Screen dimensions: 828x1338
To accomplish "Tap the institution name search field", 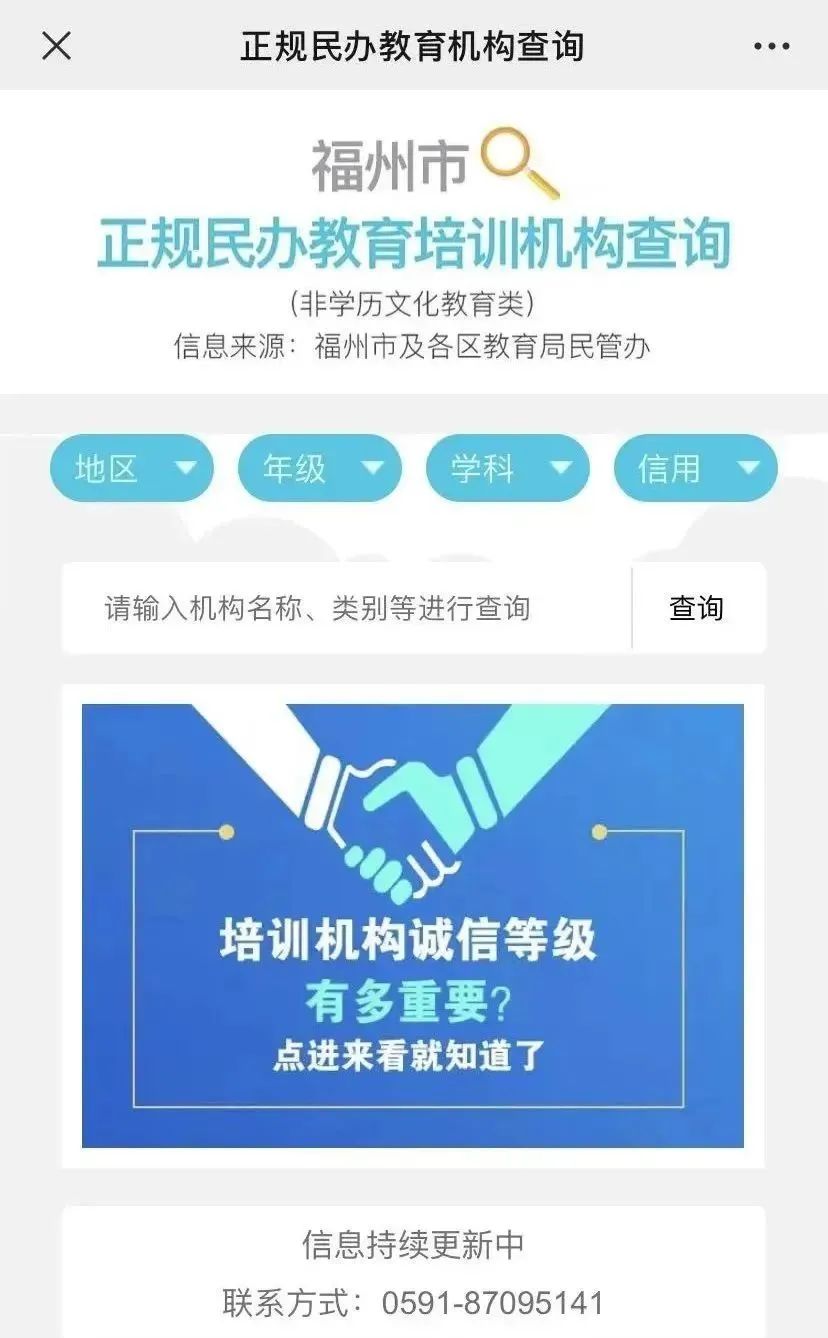I will (345, 608).
